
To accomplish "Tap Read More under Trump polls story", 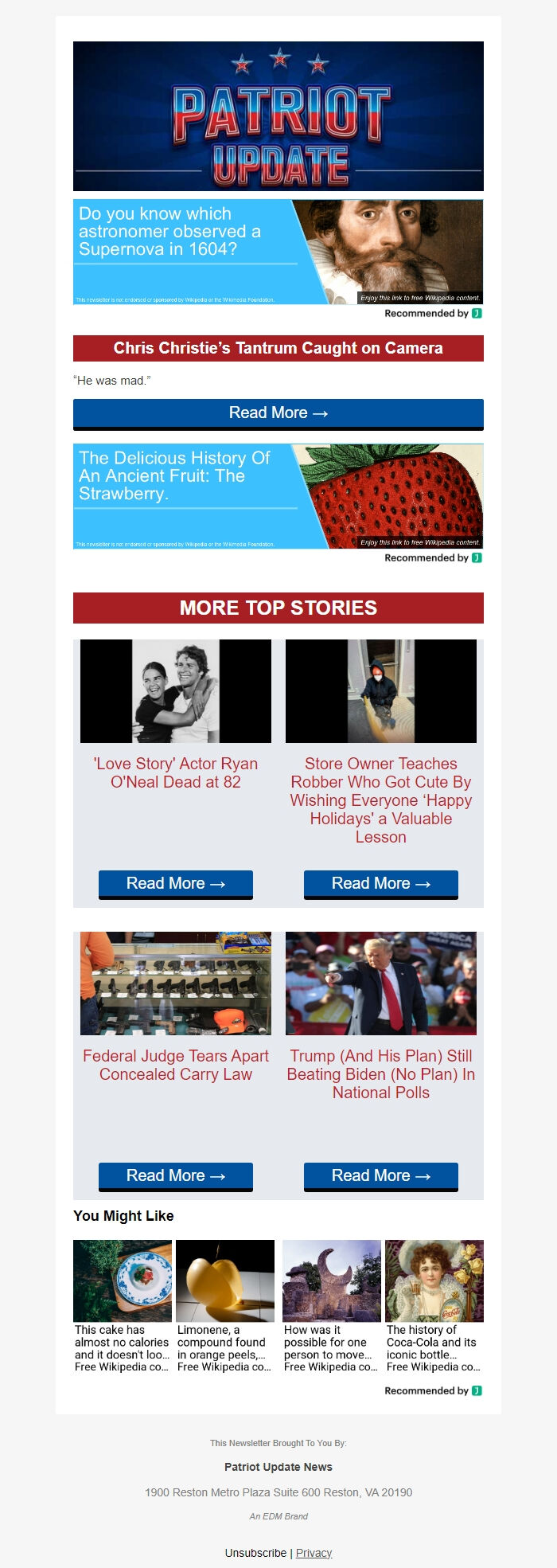I will [381, 1175].
